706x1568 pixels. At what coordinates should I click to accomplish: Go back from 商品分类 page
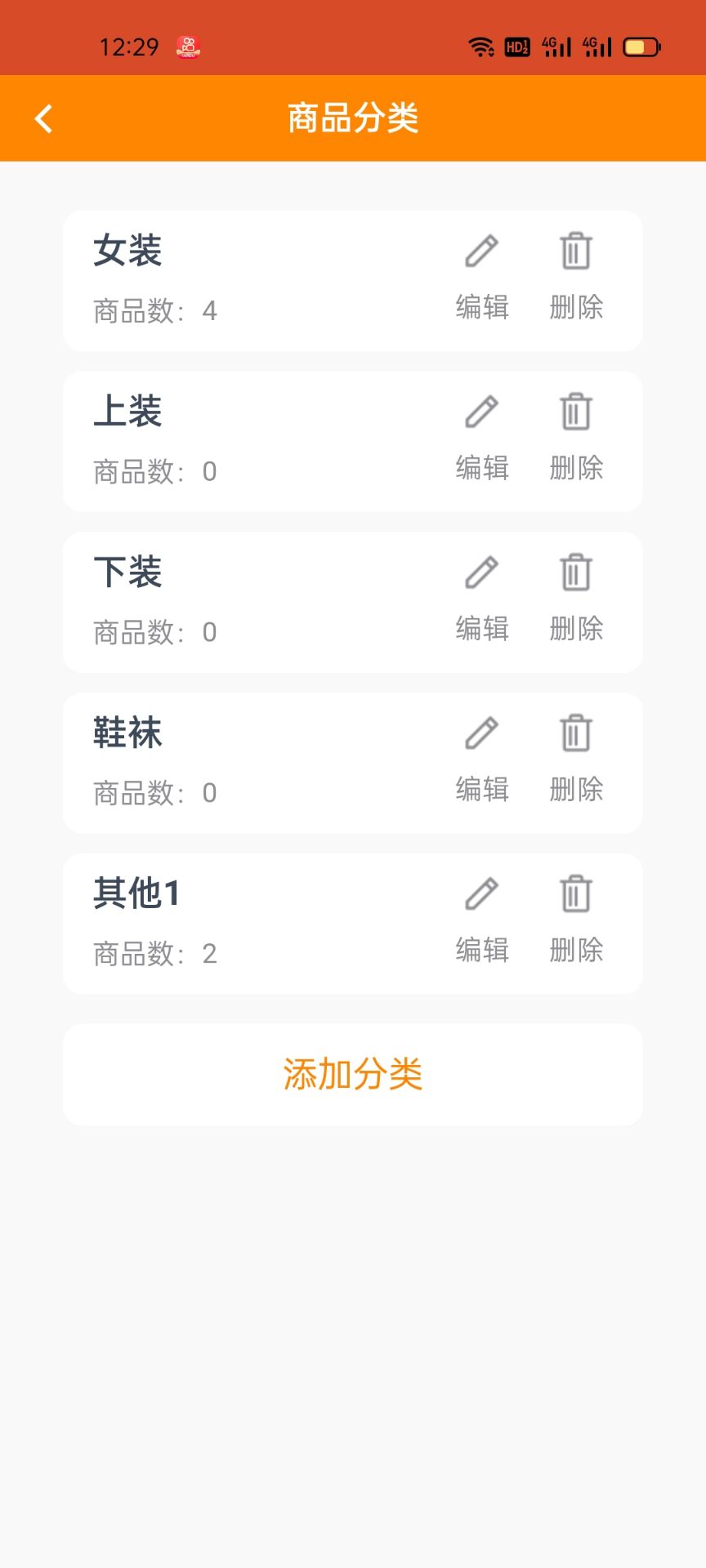(x=44, y=118)
